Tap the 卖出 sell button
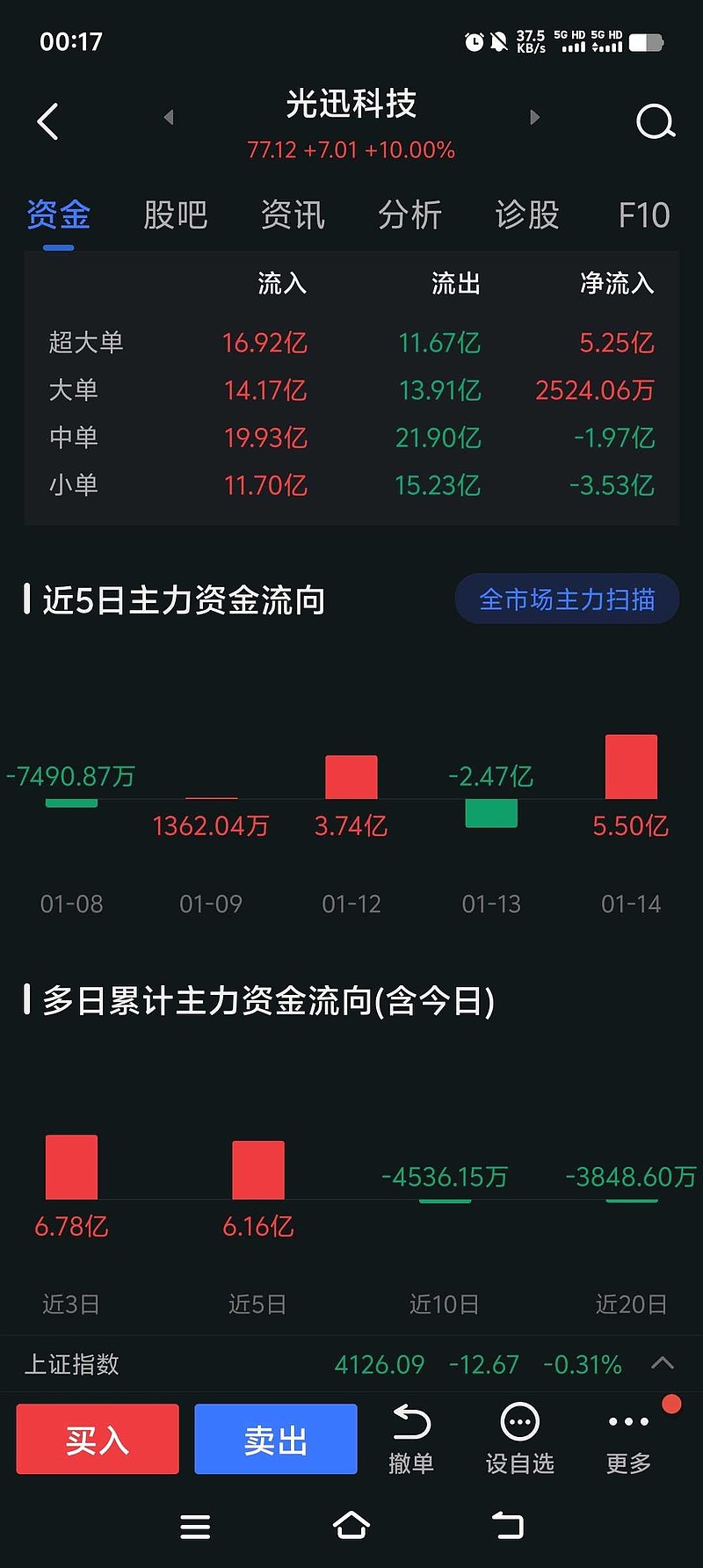This screenshot has width=703, height=1568. 275,1439
